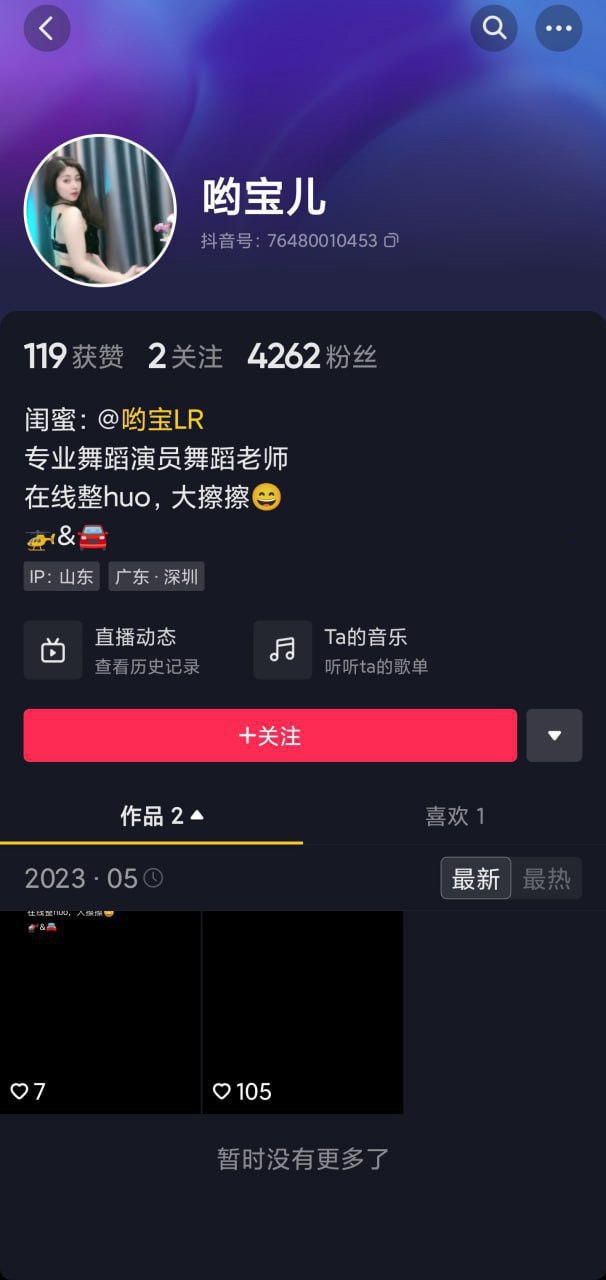The image size is (606, 1280).
Task: Go back using the top-left arrow
Action: coord(47,28)
